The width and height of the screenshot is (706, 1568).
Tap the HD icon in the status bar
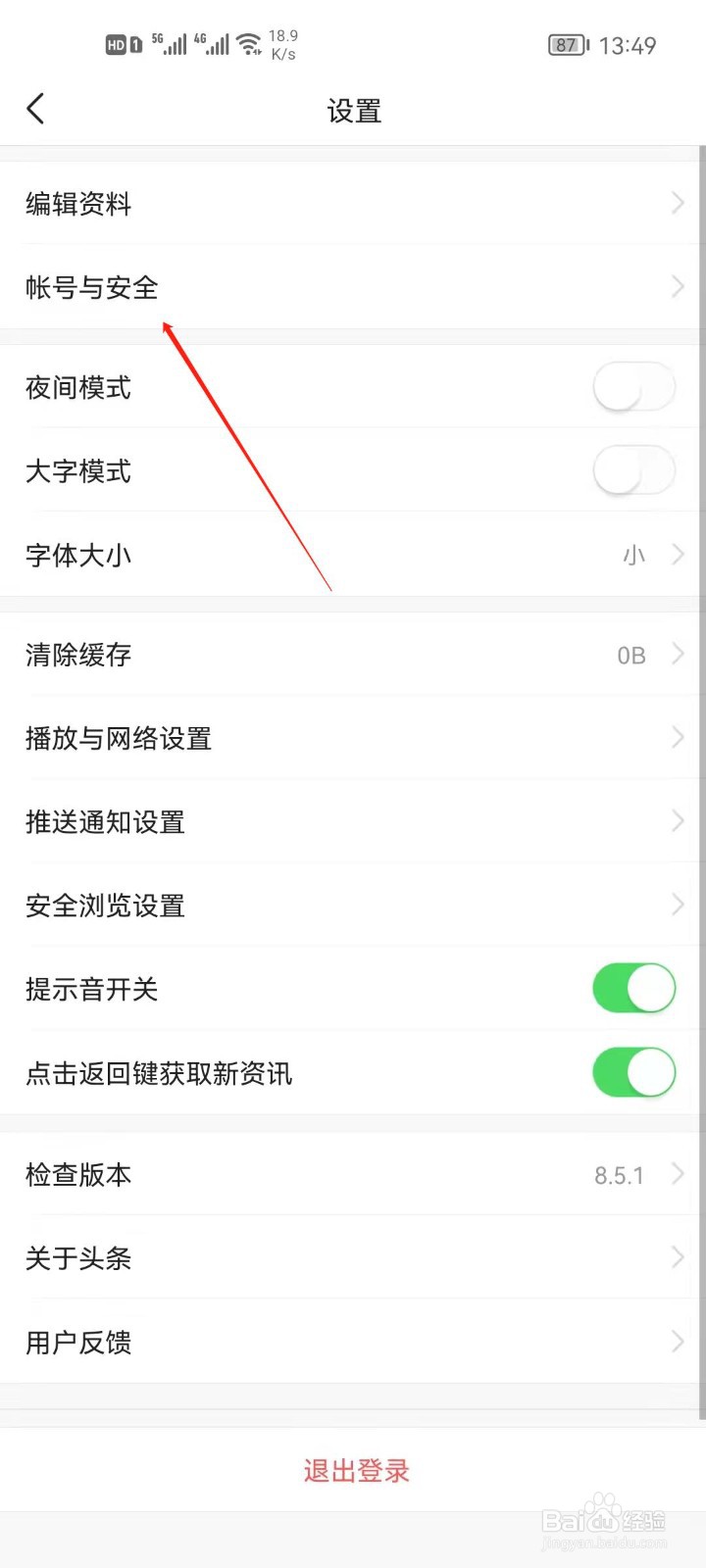pos(120,44)
